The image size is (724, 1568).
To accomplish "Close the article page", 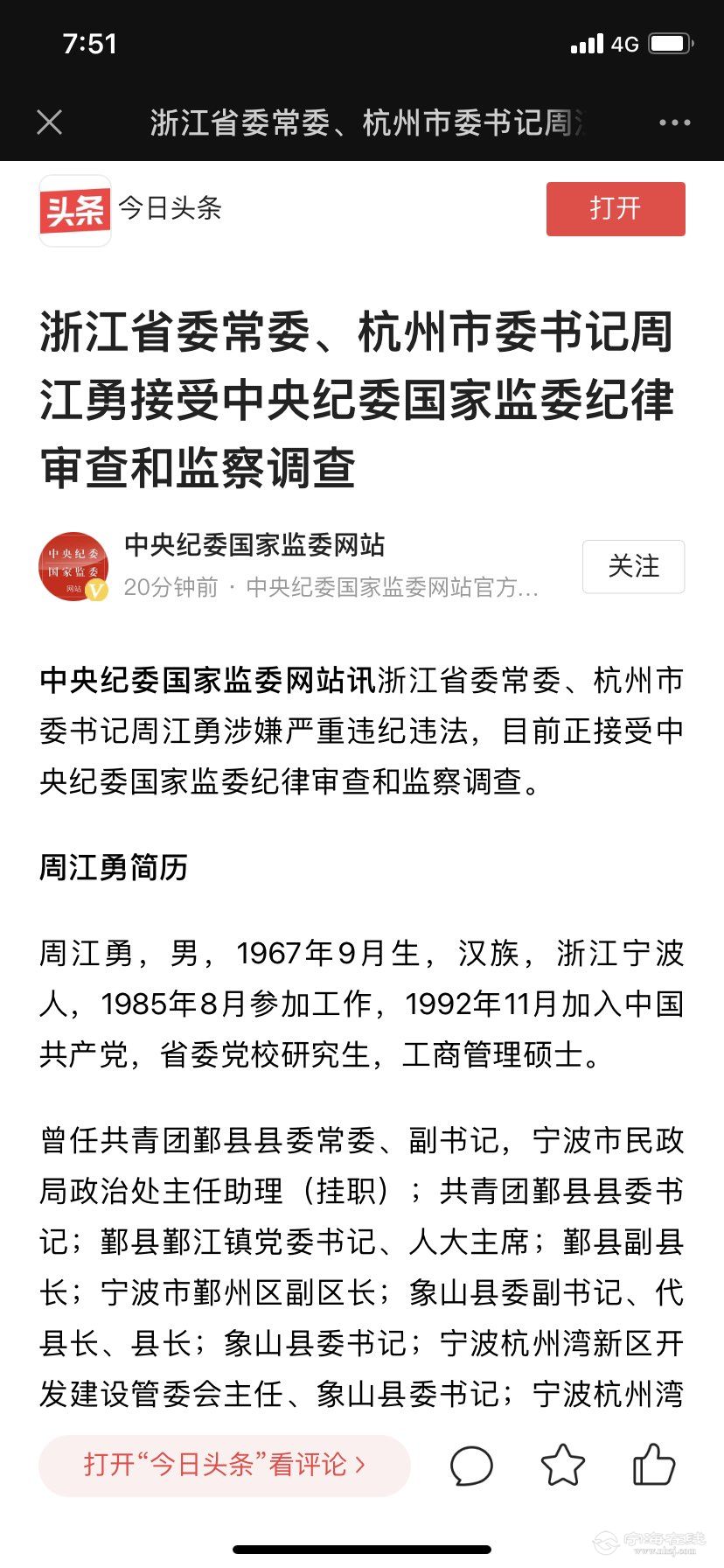I will point(50,122).
